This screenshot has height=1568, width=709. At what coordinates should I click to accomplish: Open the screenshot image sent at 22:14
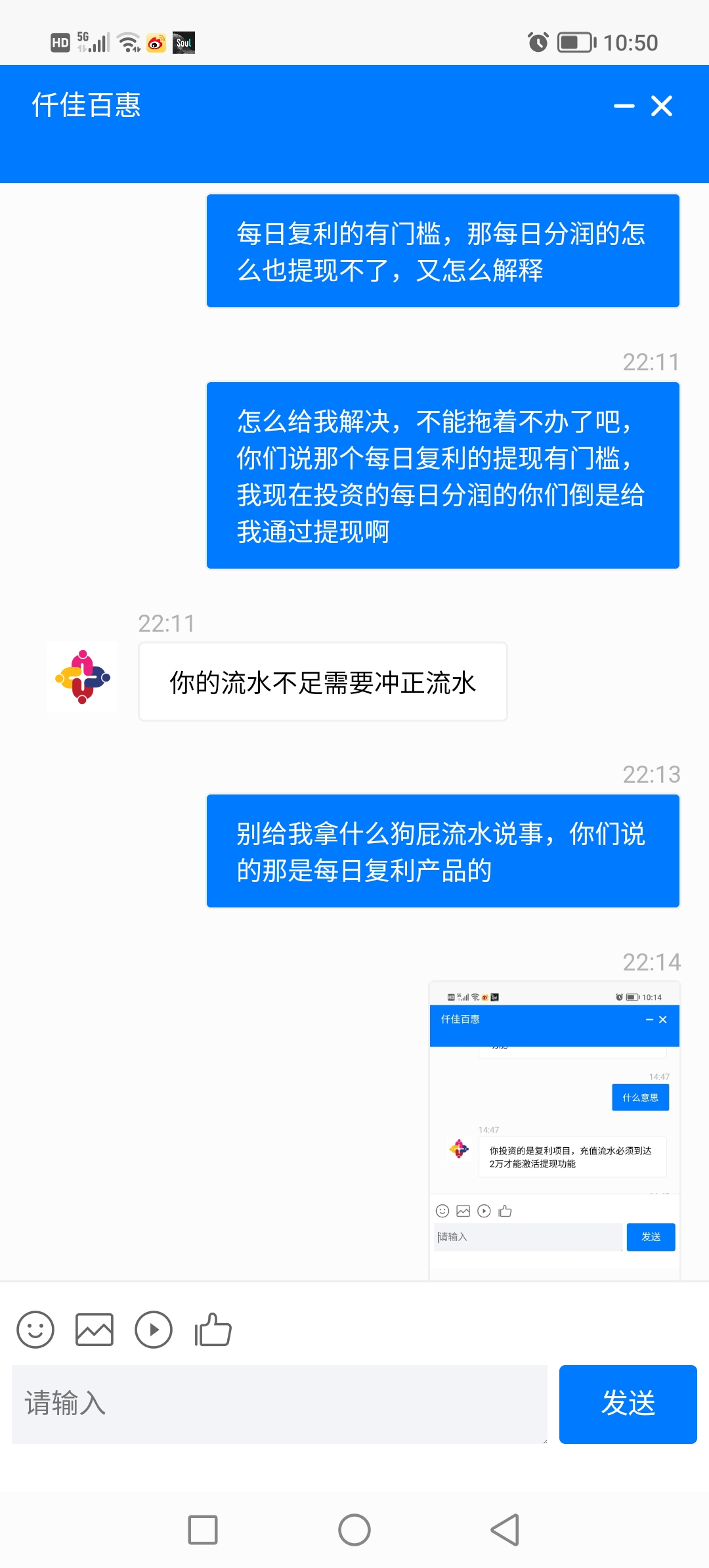point(555,1129)
